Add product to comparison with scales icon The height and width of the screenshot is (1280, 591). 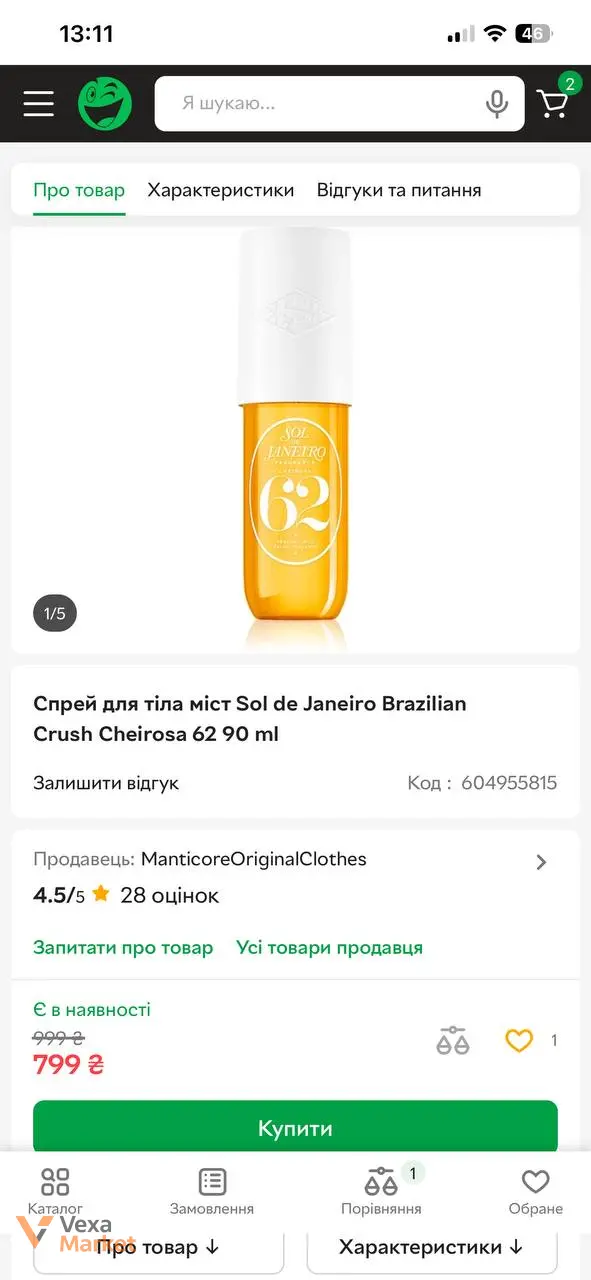[453, 1040]
